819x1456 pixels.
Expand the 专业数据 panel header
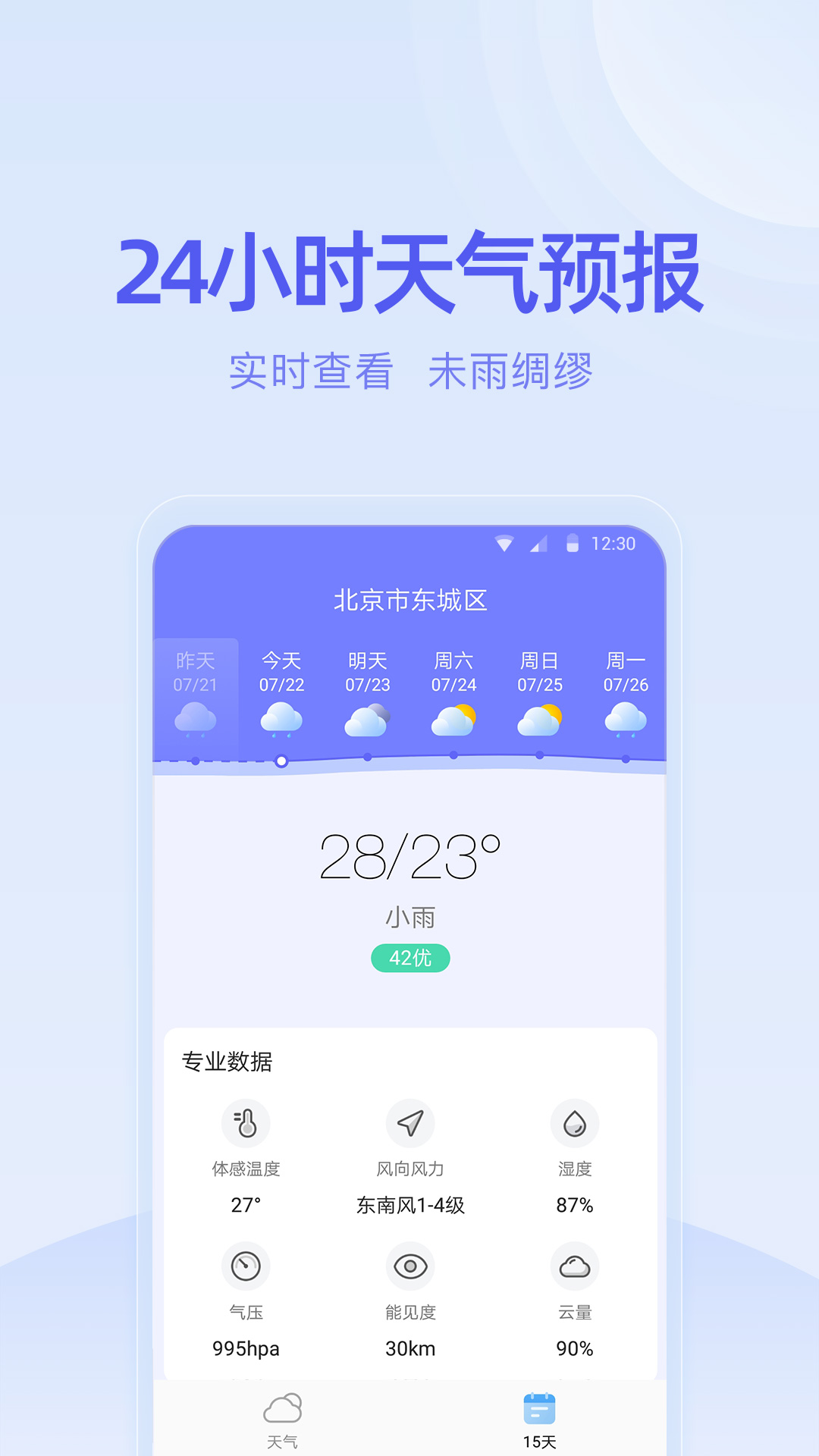point(228,1062)
